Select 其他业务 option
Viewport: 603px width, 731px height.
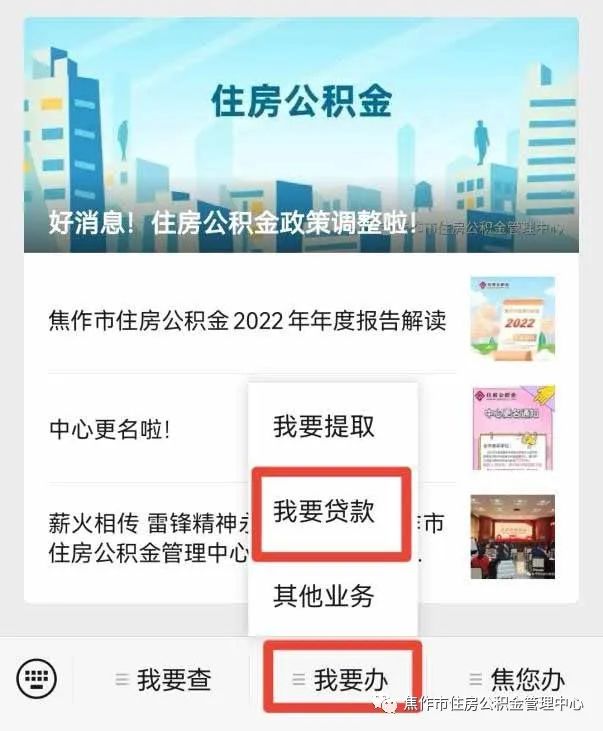coord(324,596)
